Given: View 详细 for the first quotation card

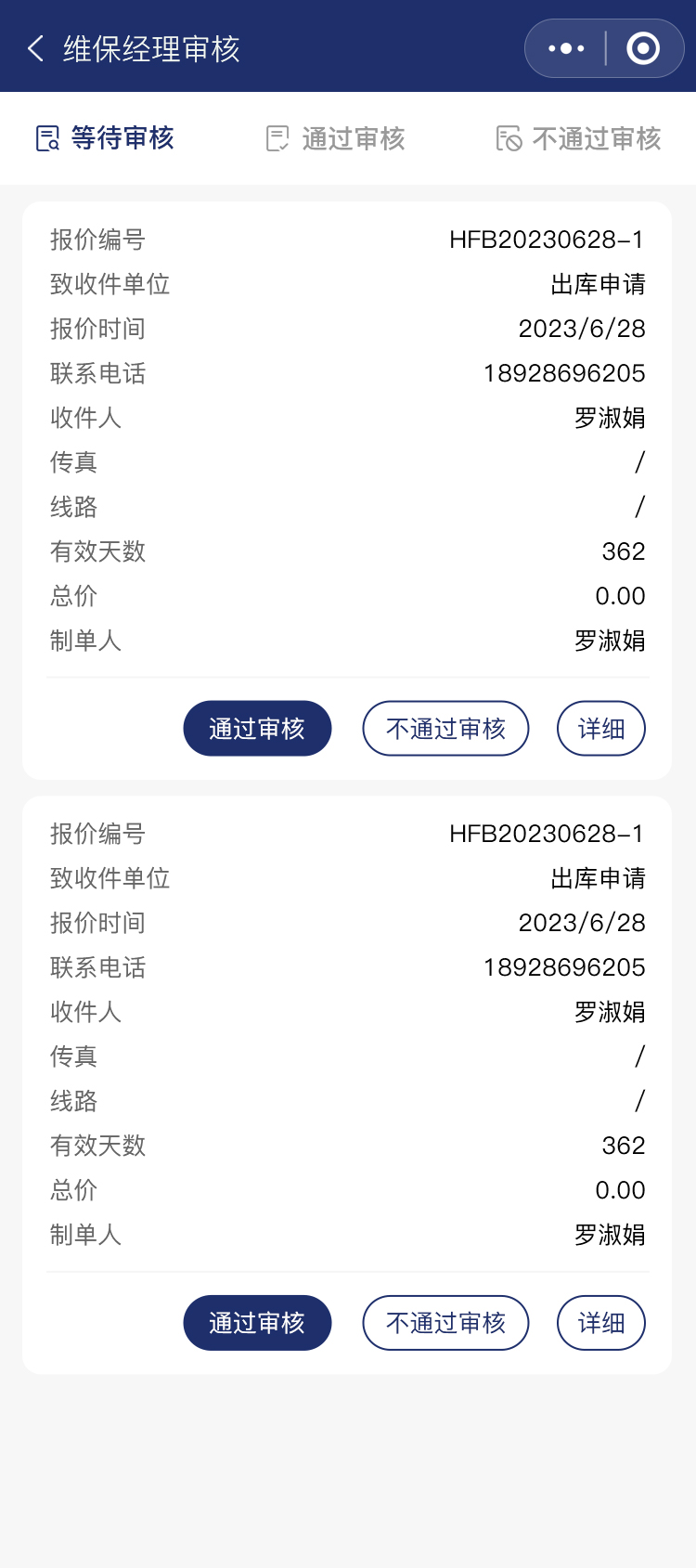Looking at the screenshot, I should pyautogui.click(x=600, y=729).
